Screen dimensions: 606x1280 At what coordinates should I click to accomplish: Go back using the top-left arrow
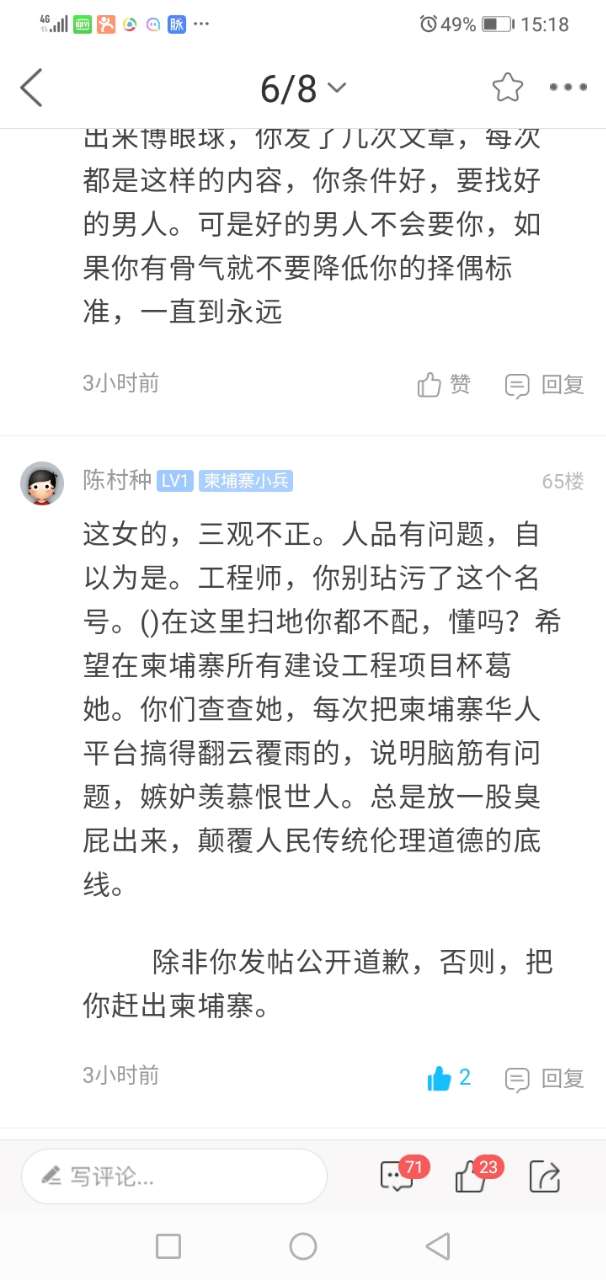coord(32,88)
